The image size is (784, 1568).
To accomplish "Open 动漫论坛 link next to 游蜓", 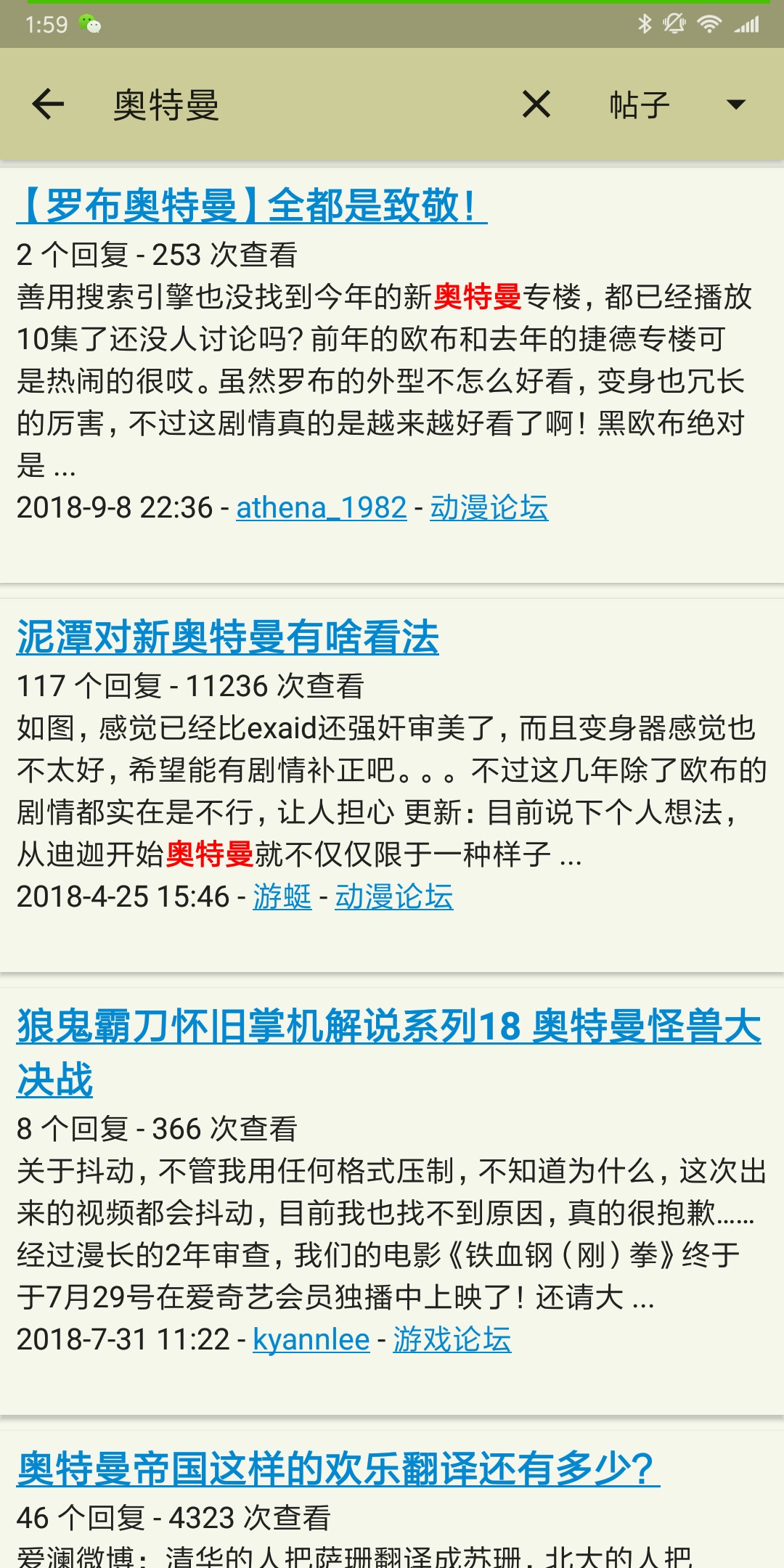I will 393,897.
